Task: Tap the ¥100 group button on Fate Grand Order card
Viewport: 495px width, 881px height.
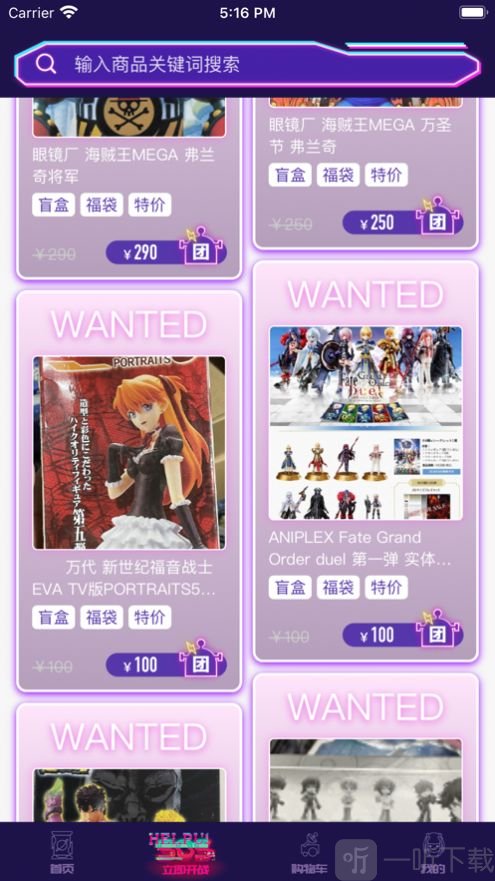Action: 403,635
